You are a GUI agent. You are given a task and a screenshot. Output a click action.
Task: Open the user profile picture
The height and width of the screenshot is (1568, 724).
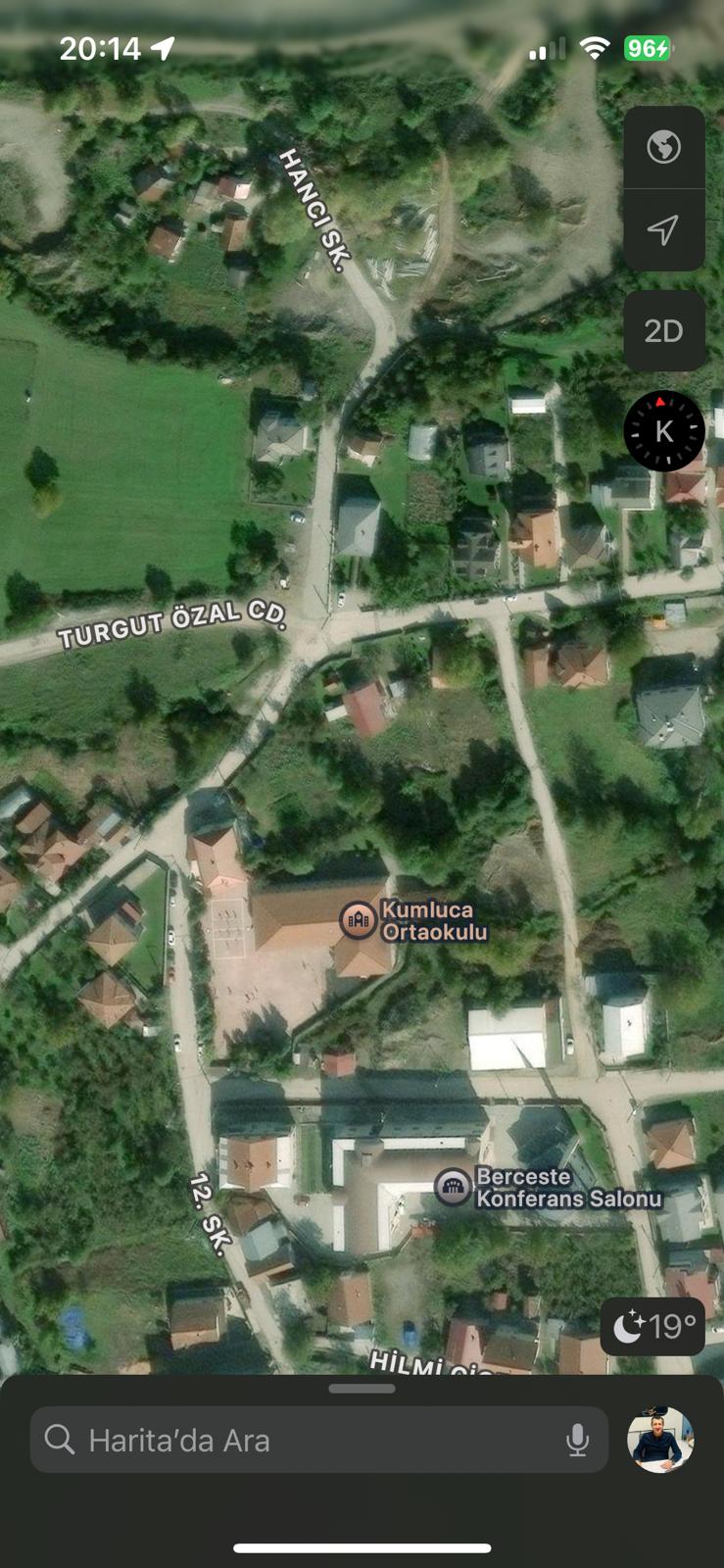[x=660, y=1440]
